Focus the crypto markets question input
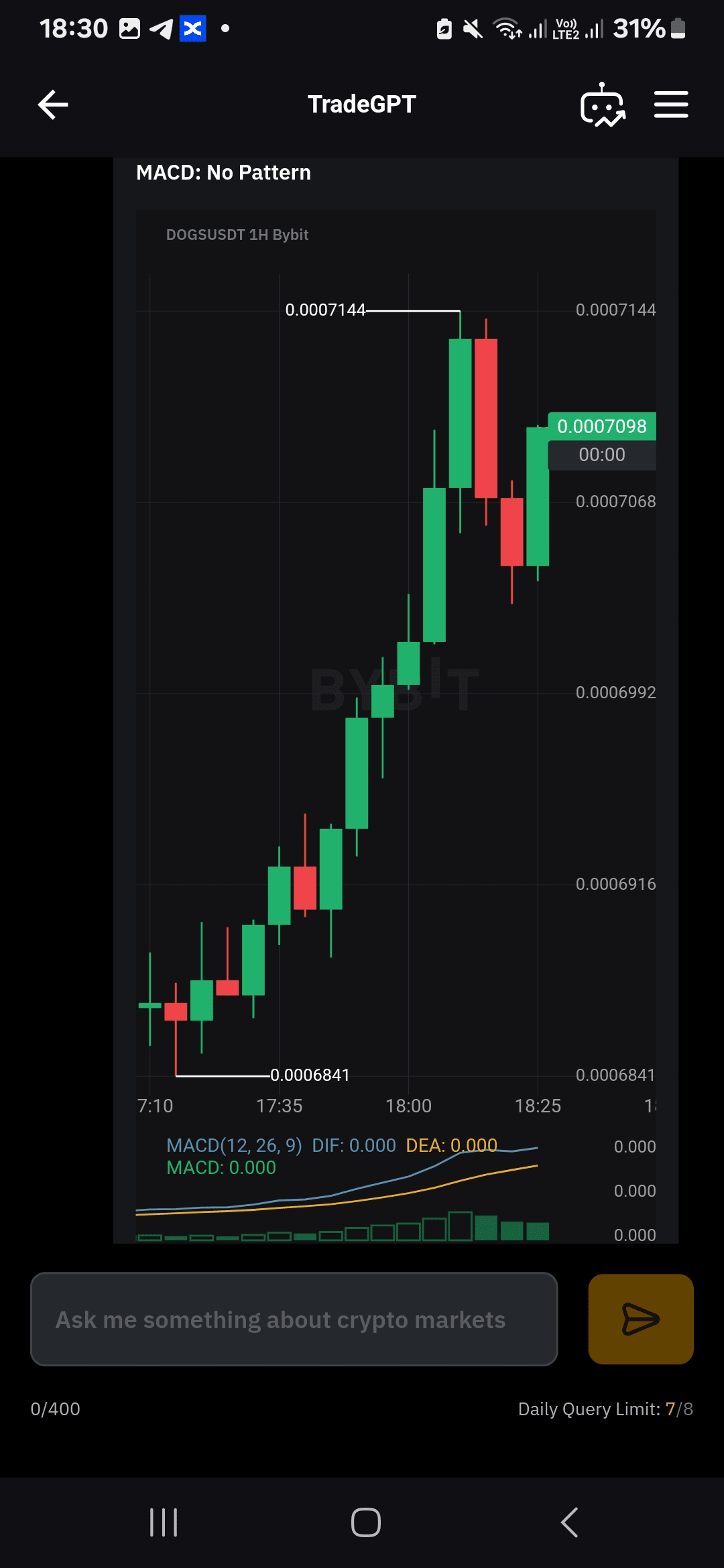The width and height of the screenshot is (724, 1568). 294,1319
